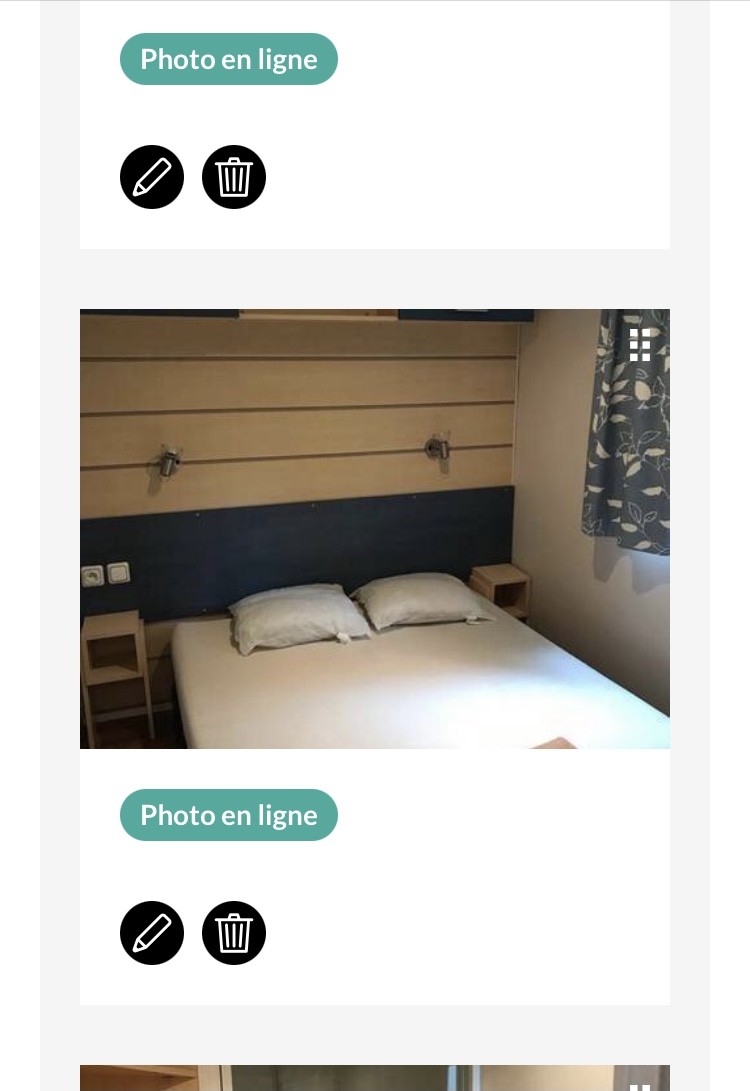Edit the photo card above the bedroom picture
Image resolution: width=750 pixels, height=1091 pixels.
pos(152,177)
